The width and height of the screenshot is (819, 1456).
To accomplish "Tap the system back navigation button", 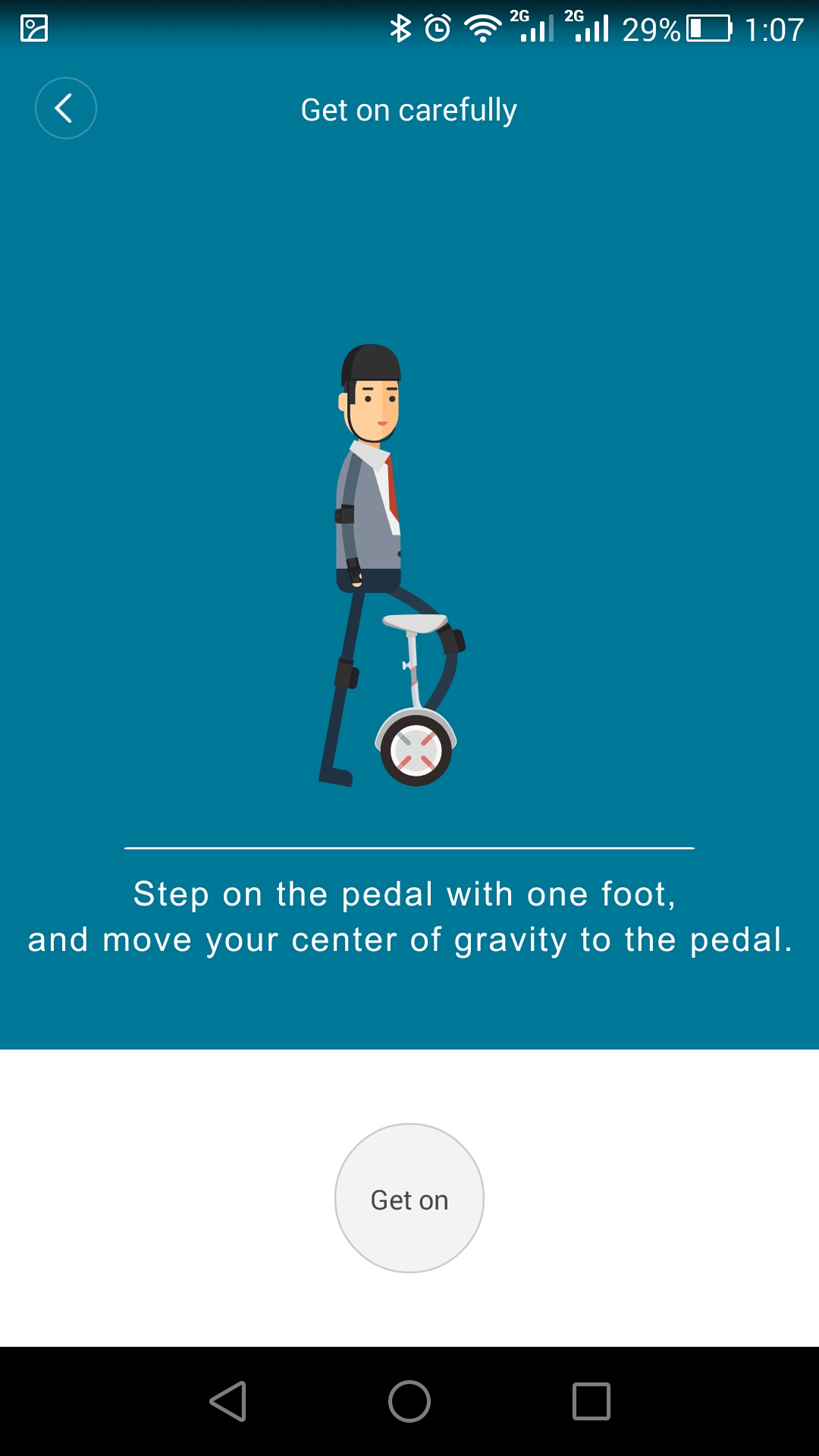I will [x=228, y=1401].
